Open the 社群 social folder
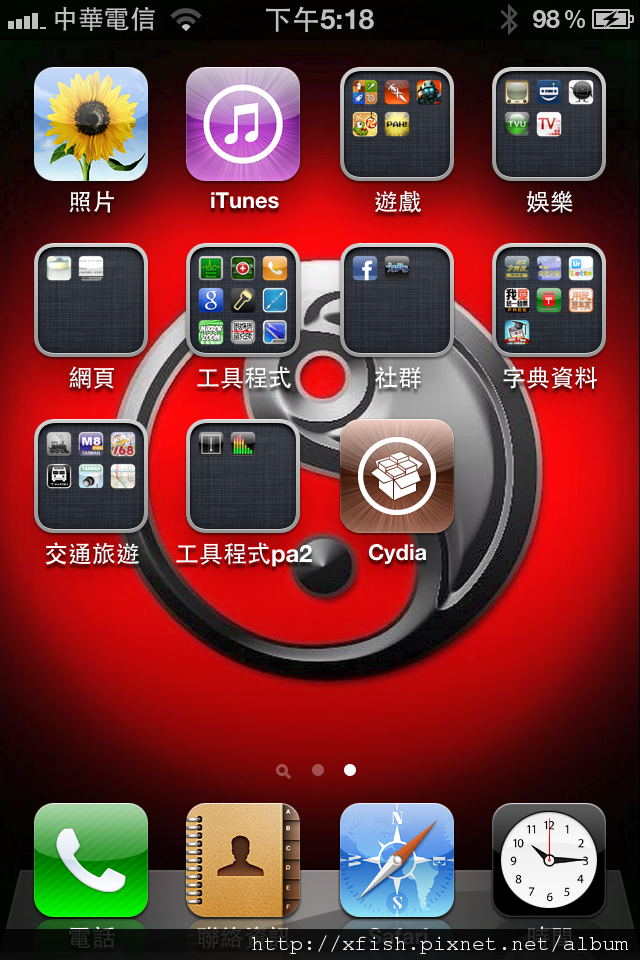Image resolution: width=640 pixels, height=960 pixels. pos(397,300)
